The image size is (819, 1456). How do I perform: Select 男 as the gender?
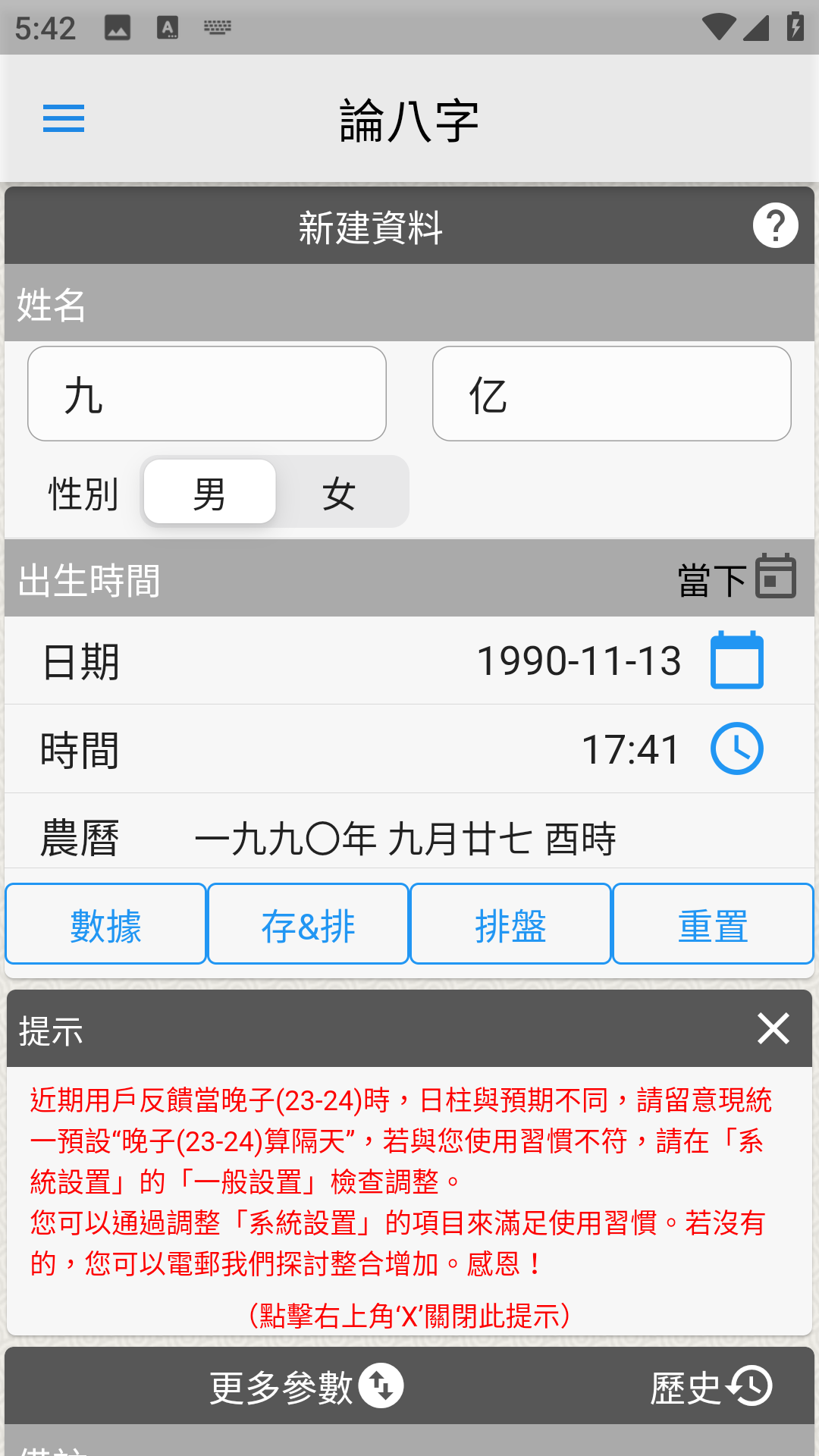tap(209, 492)
